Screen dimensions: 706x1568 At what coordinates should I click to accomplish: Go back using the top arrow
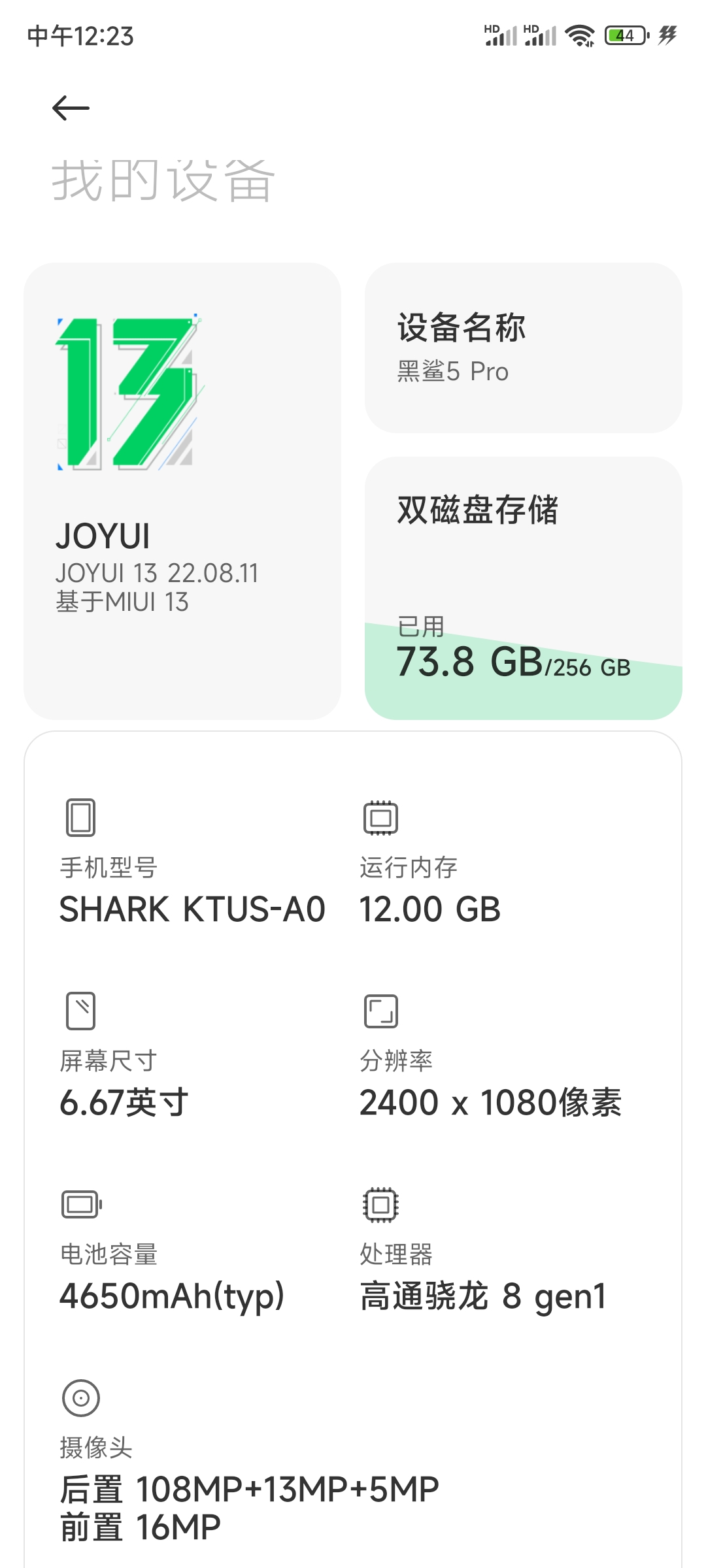coord(71,108)
